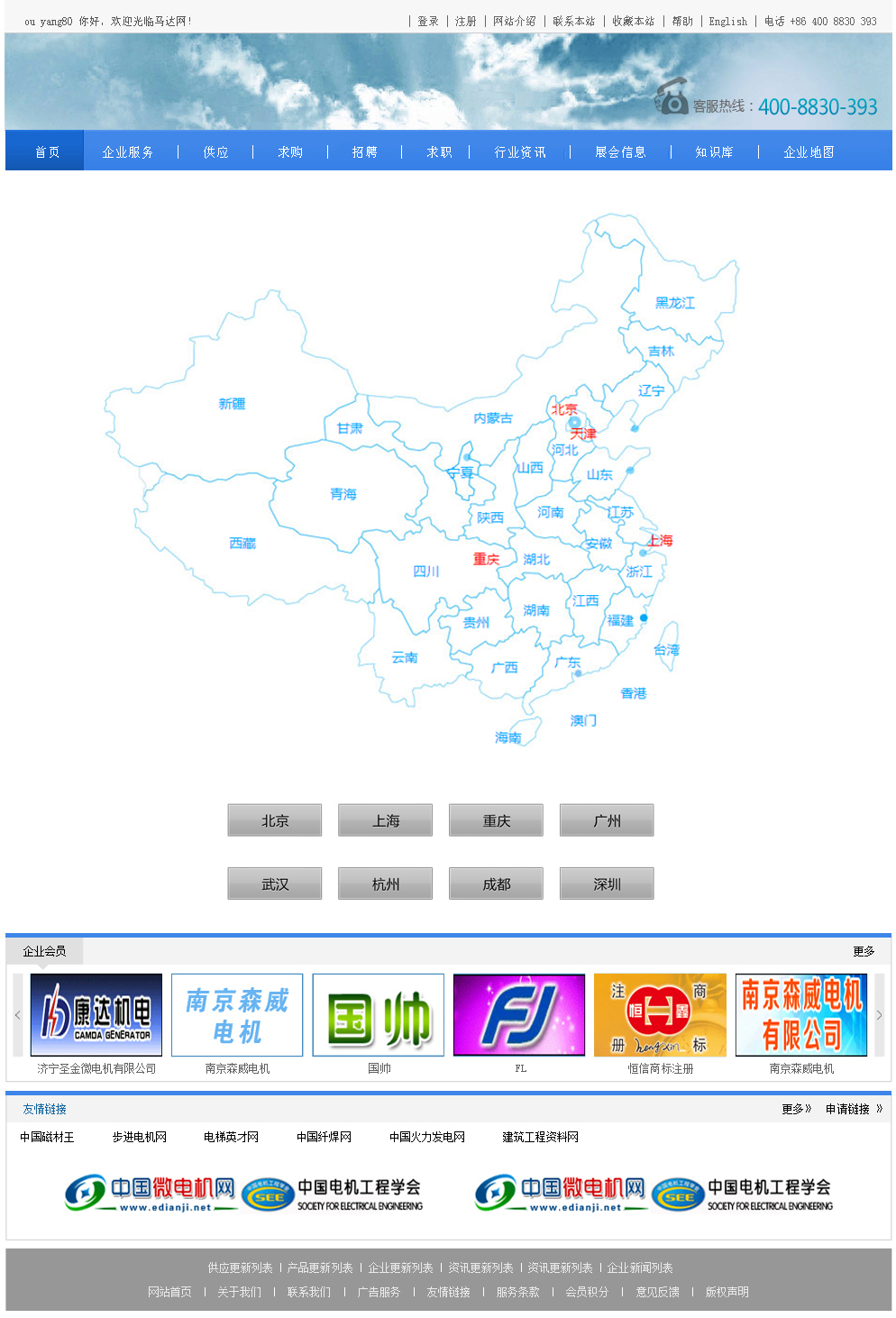Go to the 首页 home tab

click(47, 151)
